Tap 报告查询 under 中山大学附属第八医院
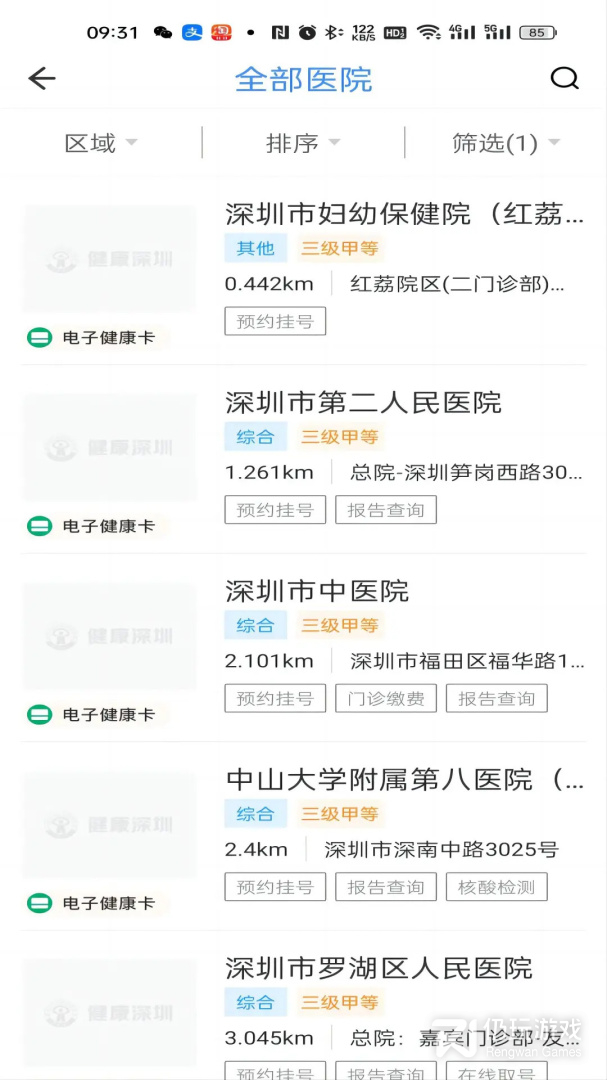 point(386,886)
